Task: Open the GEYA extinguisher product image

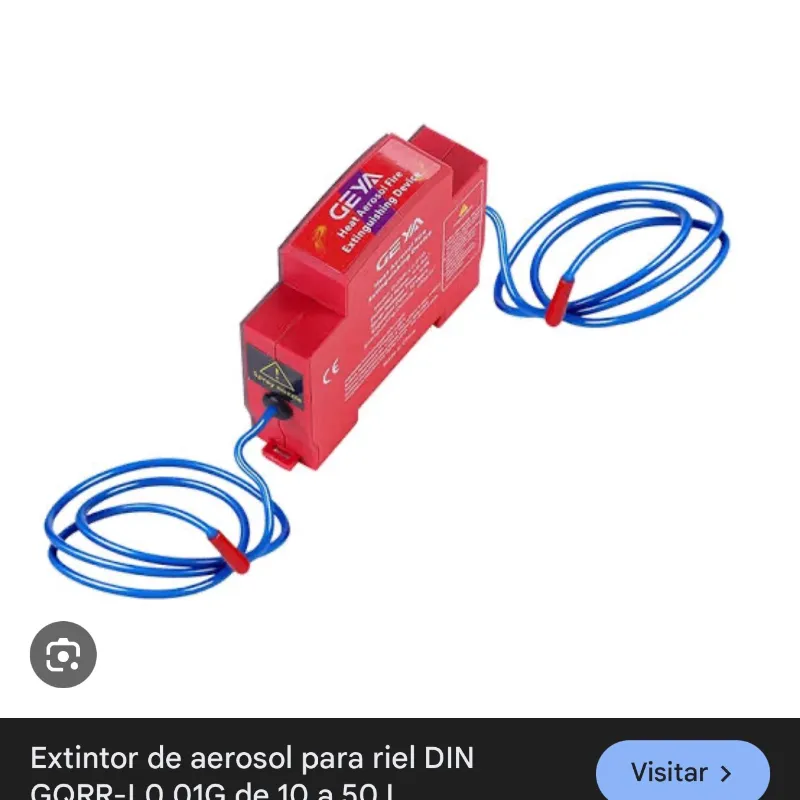Action: coord(385,330)
